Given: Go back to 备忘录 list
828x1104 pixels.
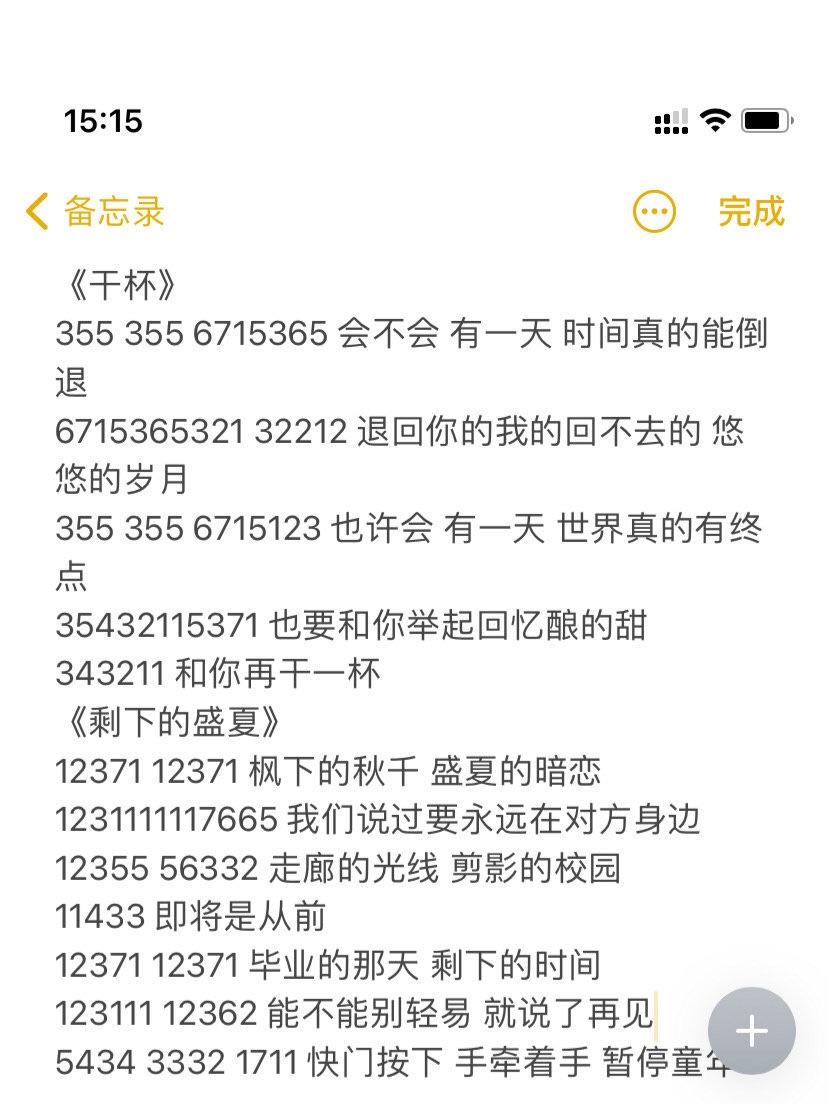Looking at the screenshot, I should pos(95,212).
